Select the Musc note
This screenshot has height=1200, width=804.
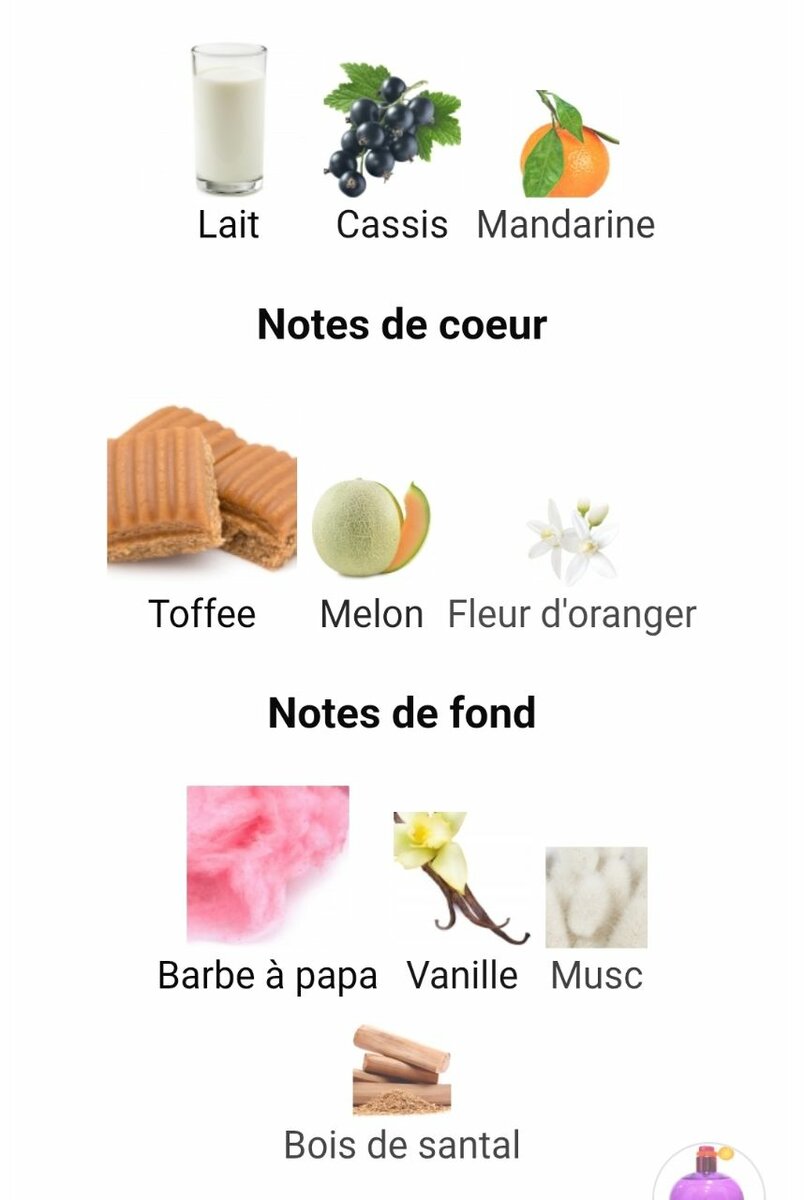[x=596, y=900]
